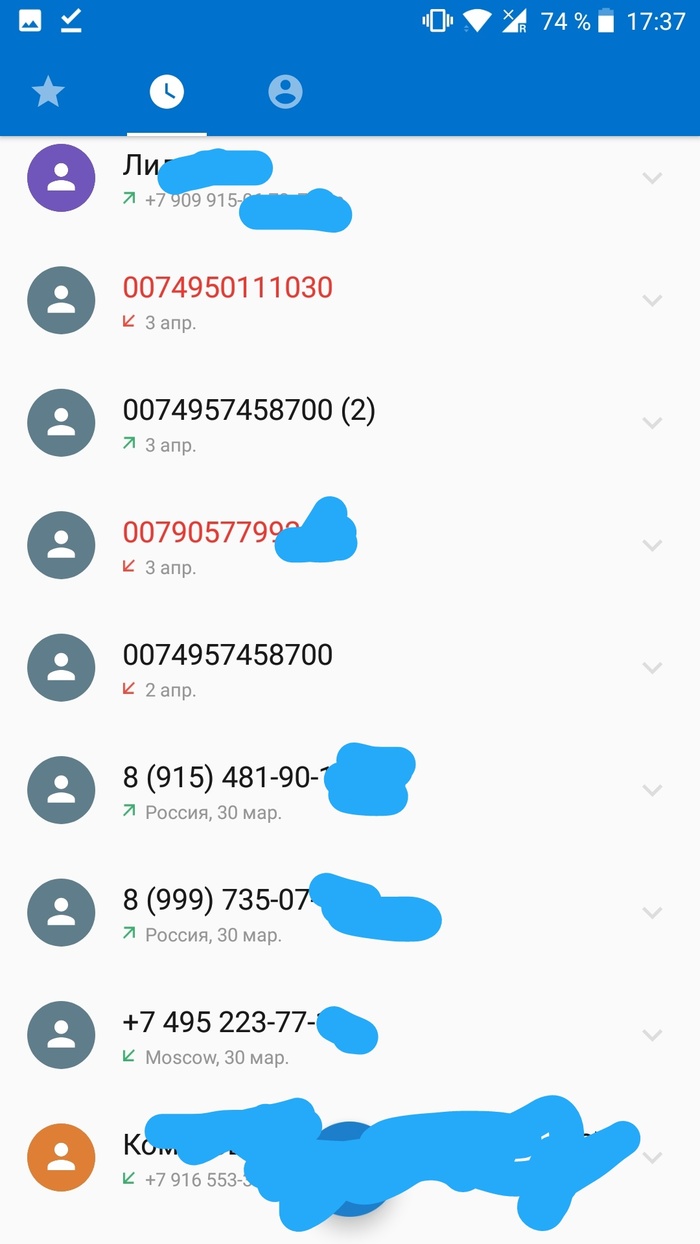Switch to the contacts tab
Image resolution: width=700 pixels, height=1244 pixels.
(285, 93)
